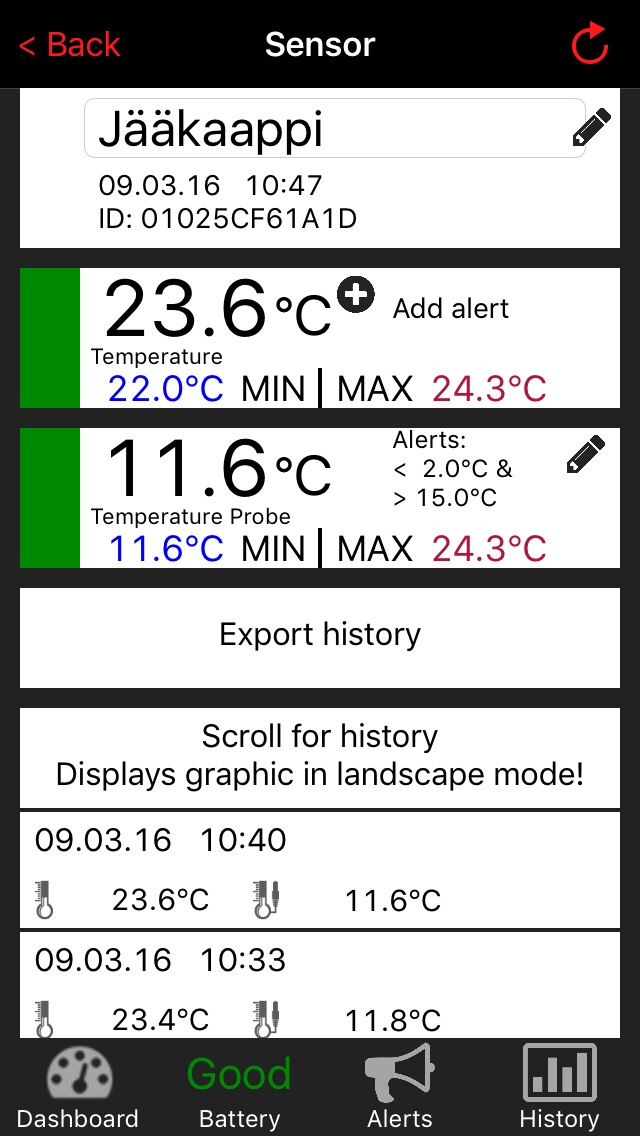Edit the Temperature Probe alerts

586,454
